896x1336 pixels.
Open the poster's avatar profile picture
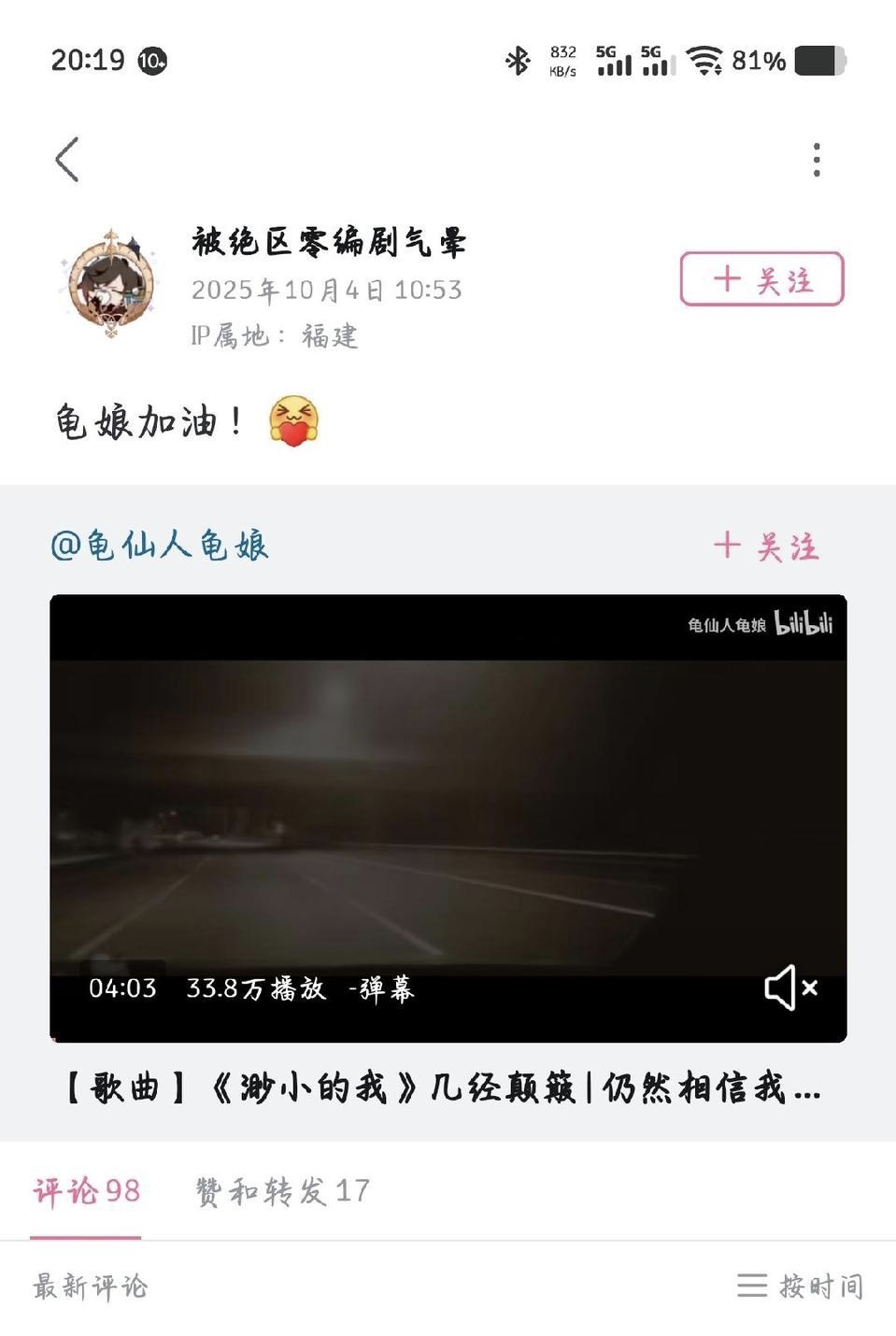pyautogui.click(x=110, y=283)
